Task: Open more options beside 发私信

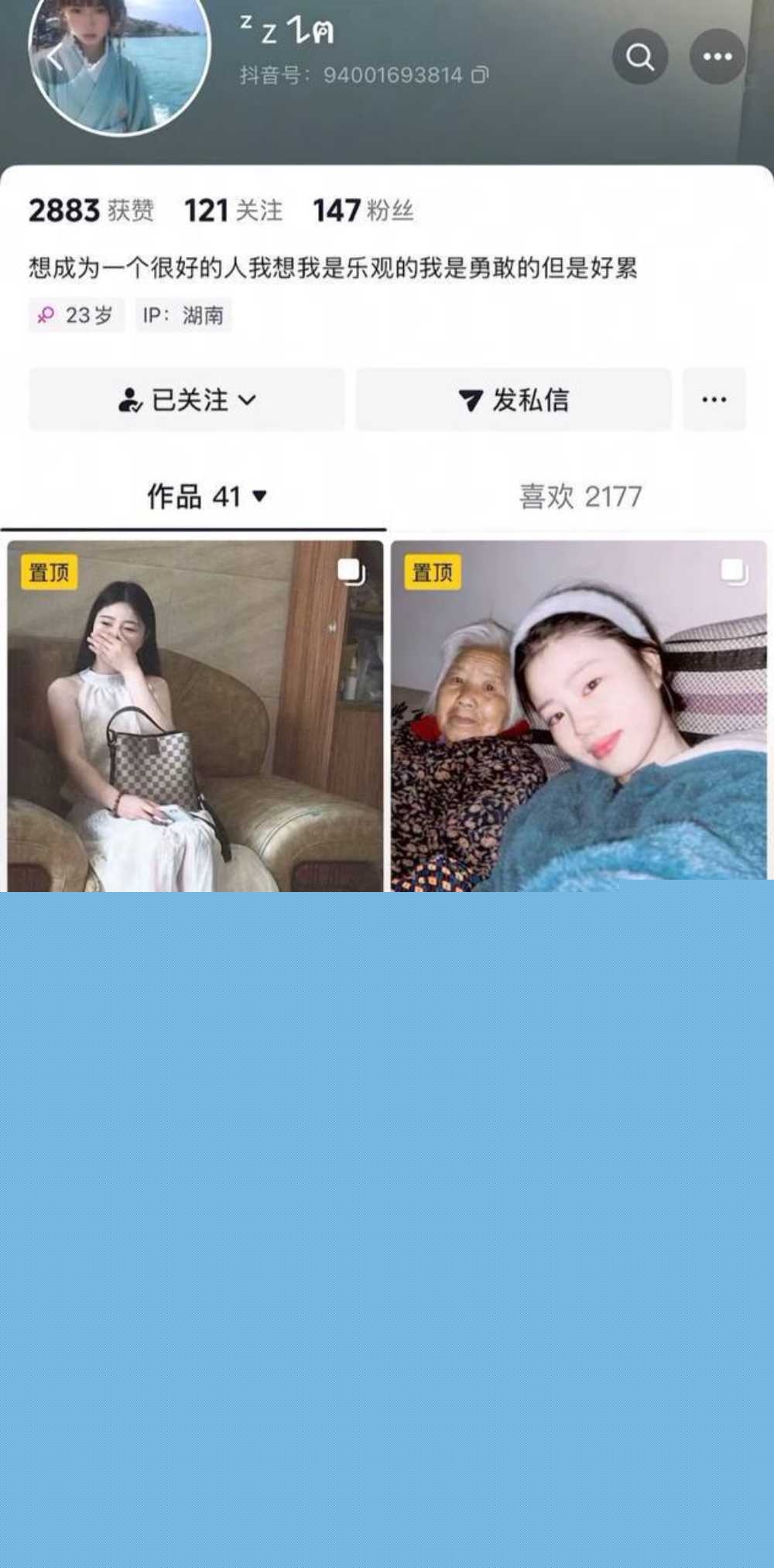Action: (x=714, y=400)
